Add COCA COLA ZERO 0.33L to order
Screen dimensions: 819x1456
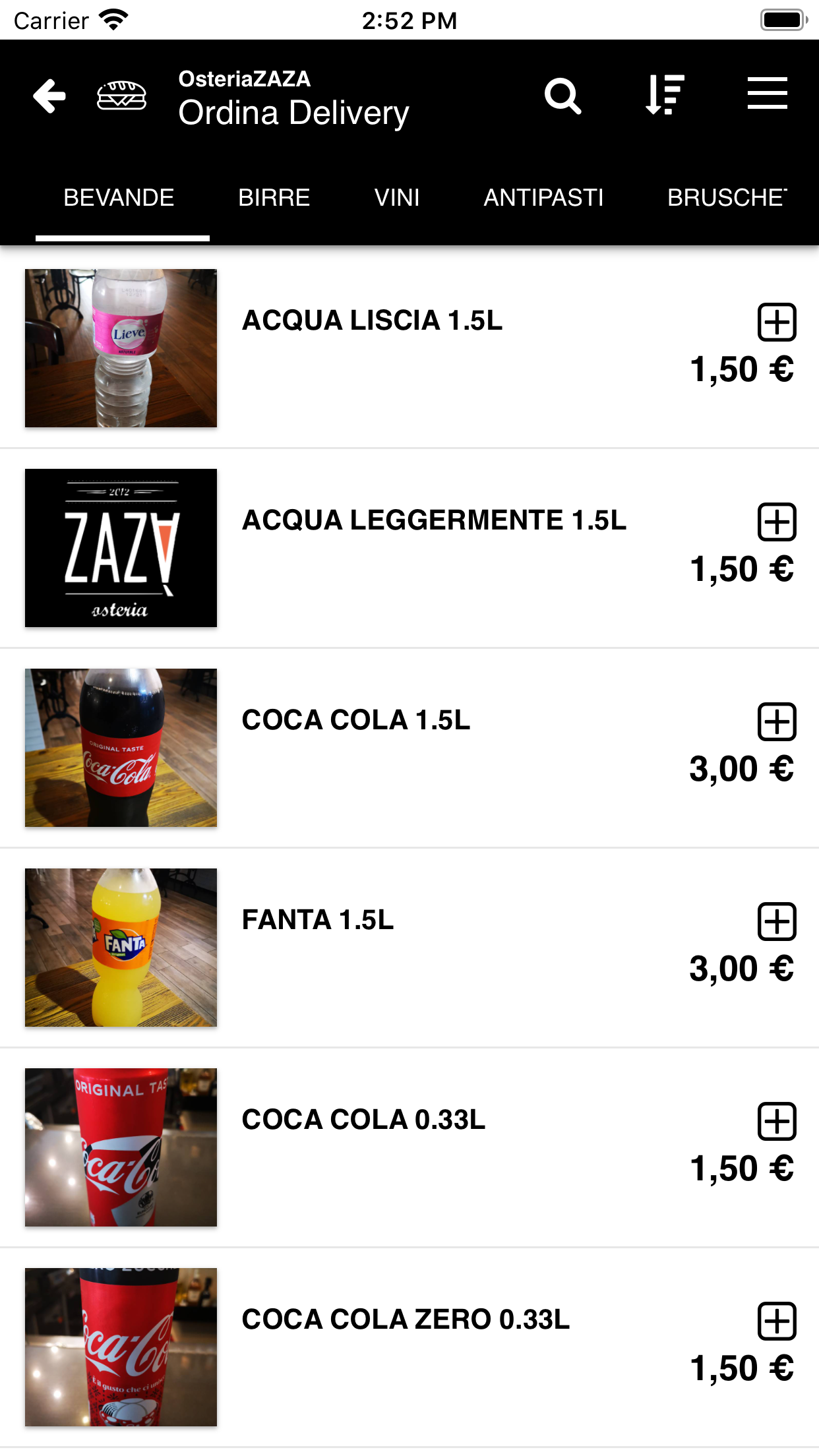(777, 1321)
